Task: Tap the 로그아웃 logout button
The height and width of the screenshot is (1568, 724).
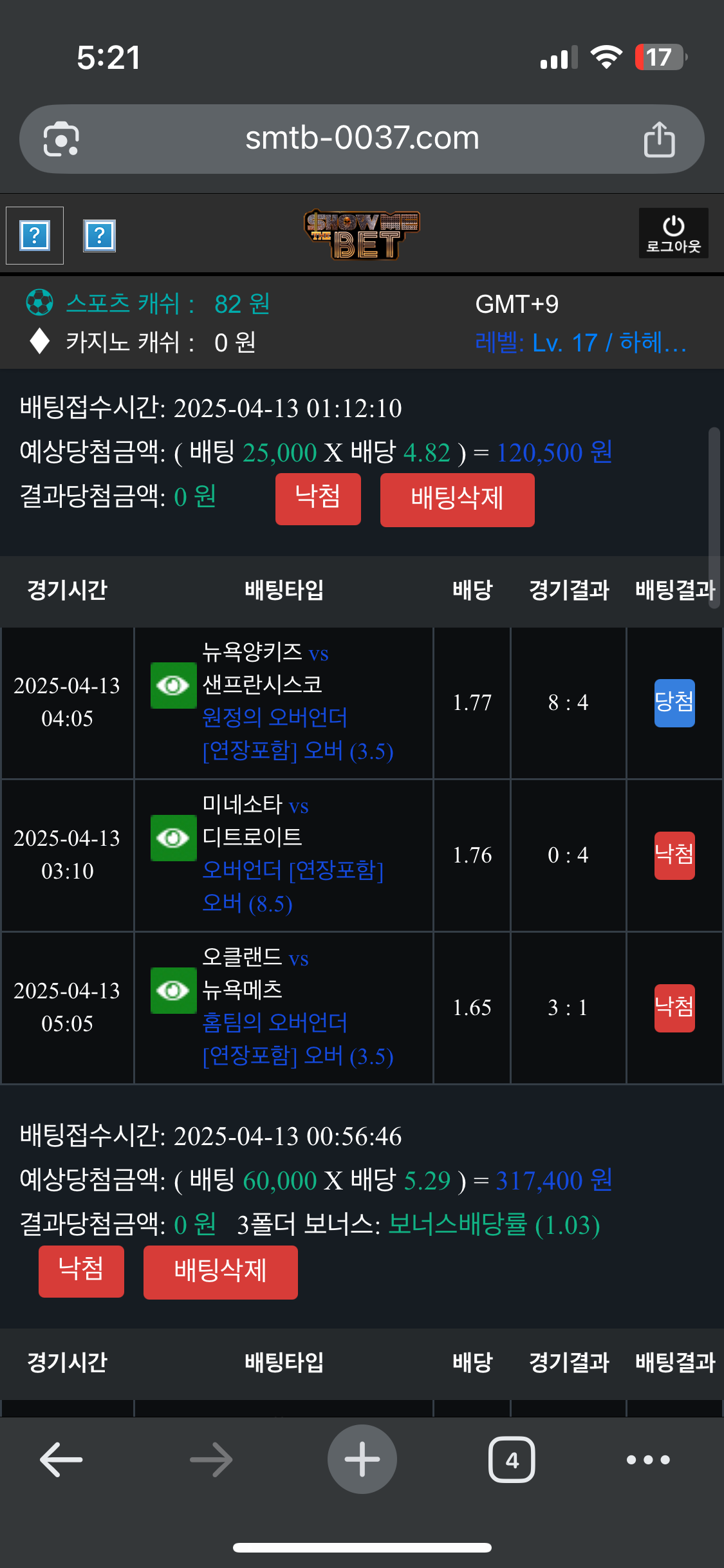Action: 673,233
